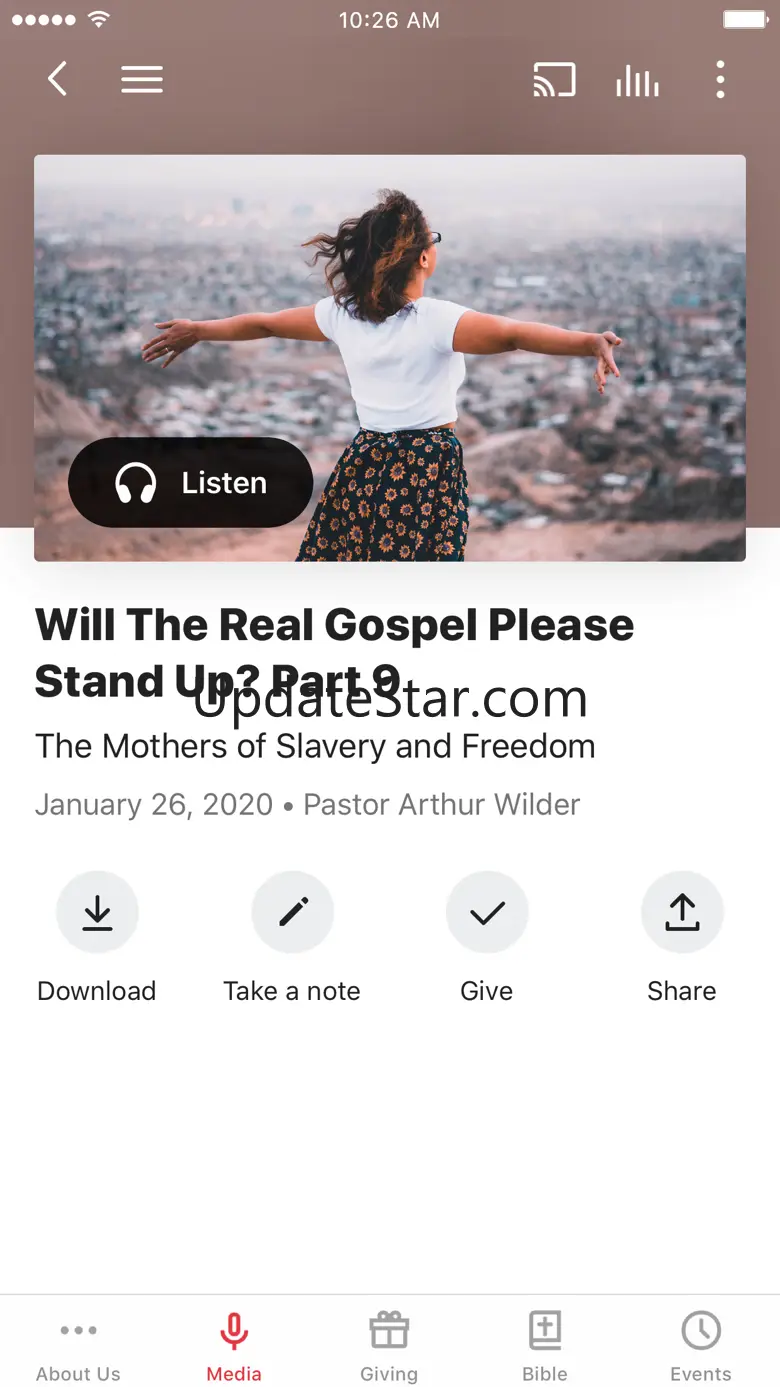This screenshot has width=780, height=1387.
Task: Start listening with the Listen button
Action: pyautogui.click(x=191, y=483)
